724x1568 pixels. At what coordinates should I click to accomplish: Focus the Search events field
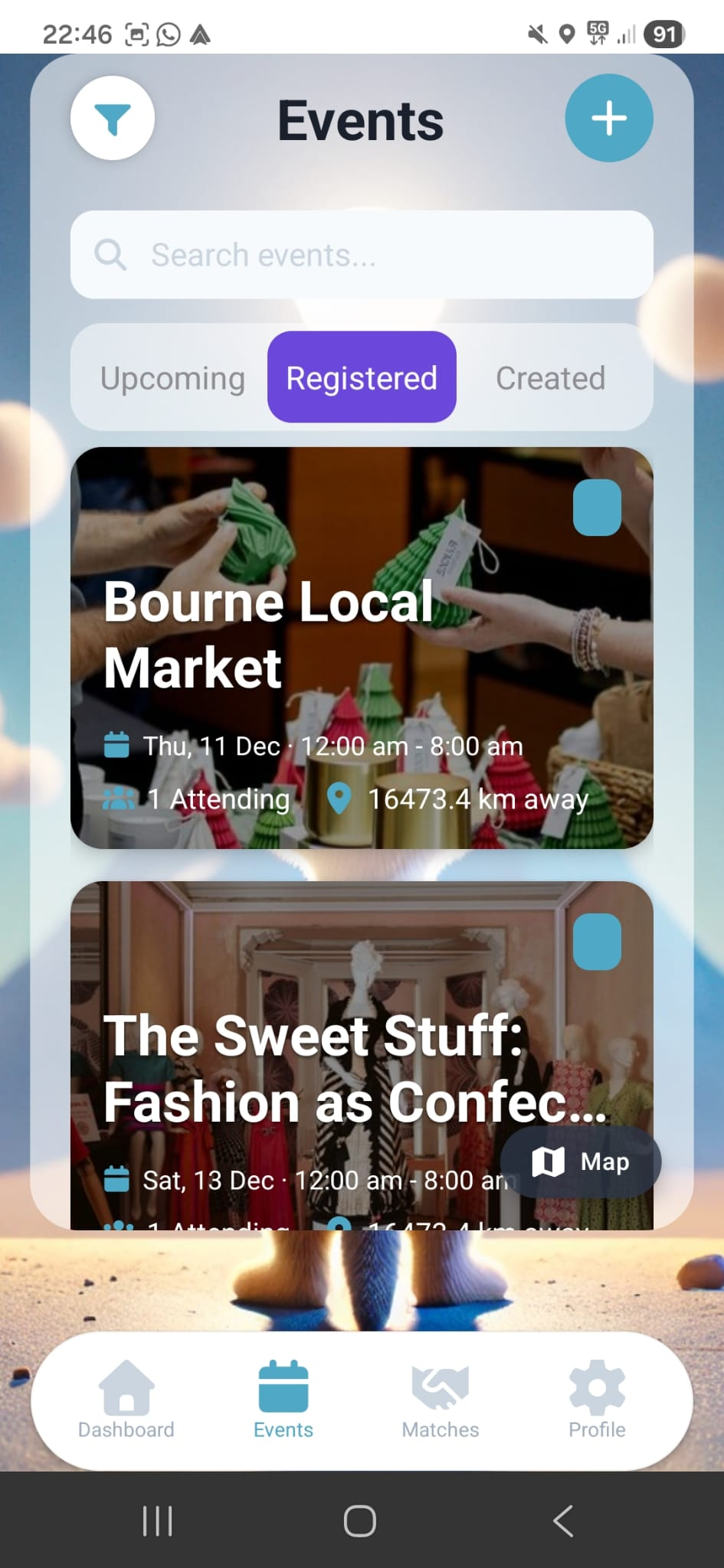coord(362,255)
